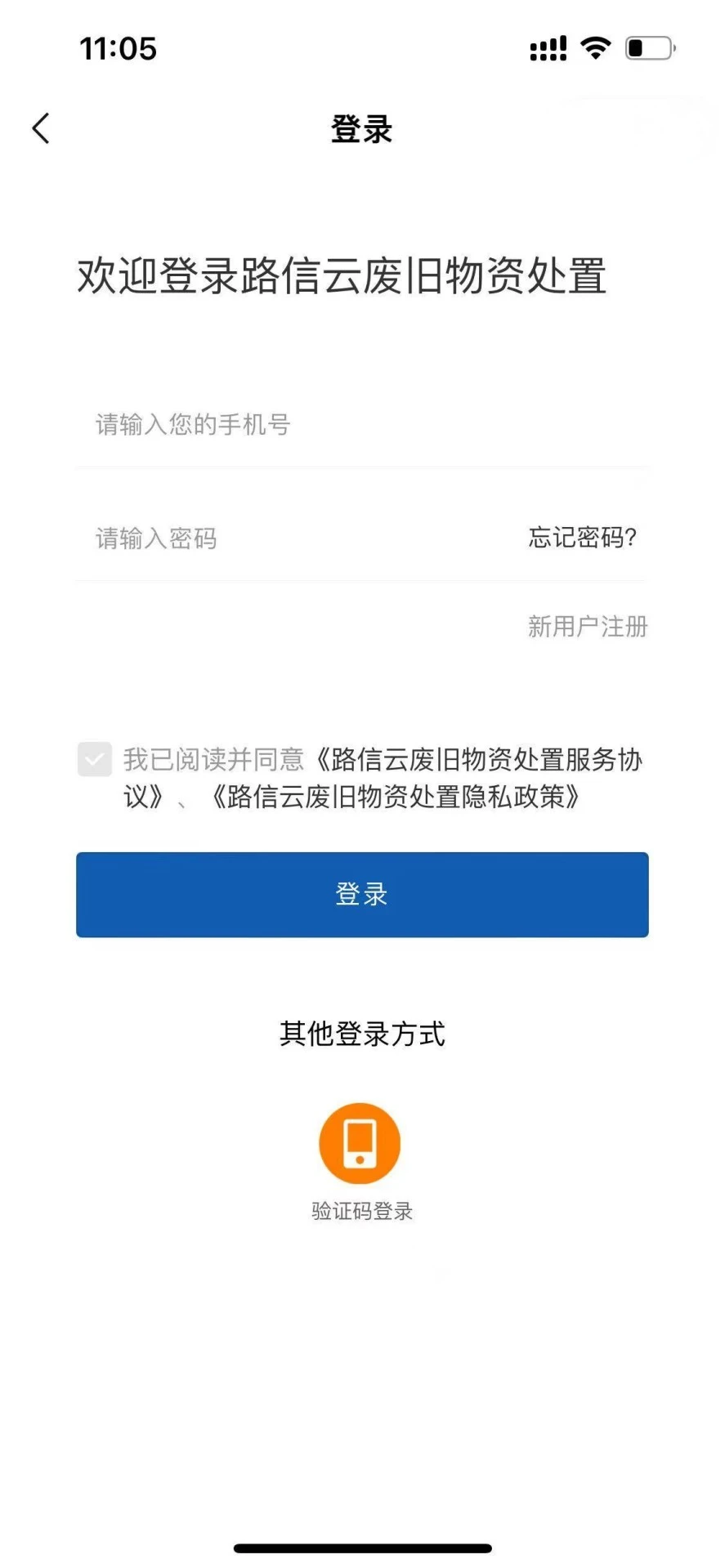Open verification code login via smartphone icon
This screenshot has height=1568, width=725.
pos(360,1142)
